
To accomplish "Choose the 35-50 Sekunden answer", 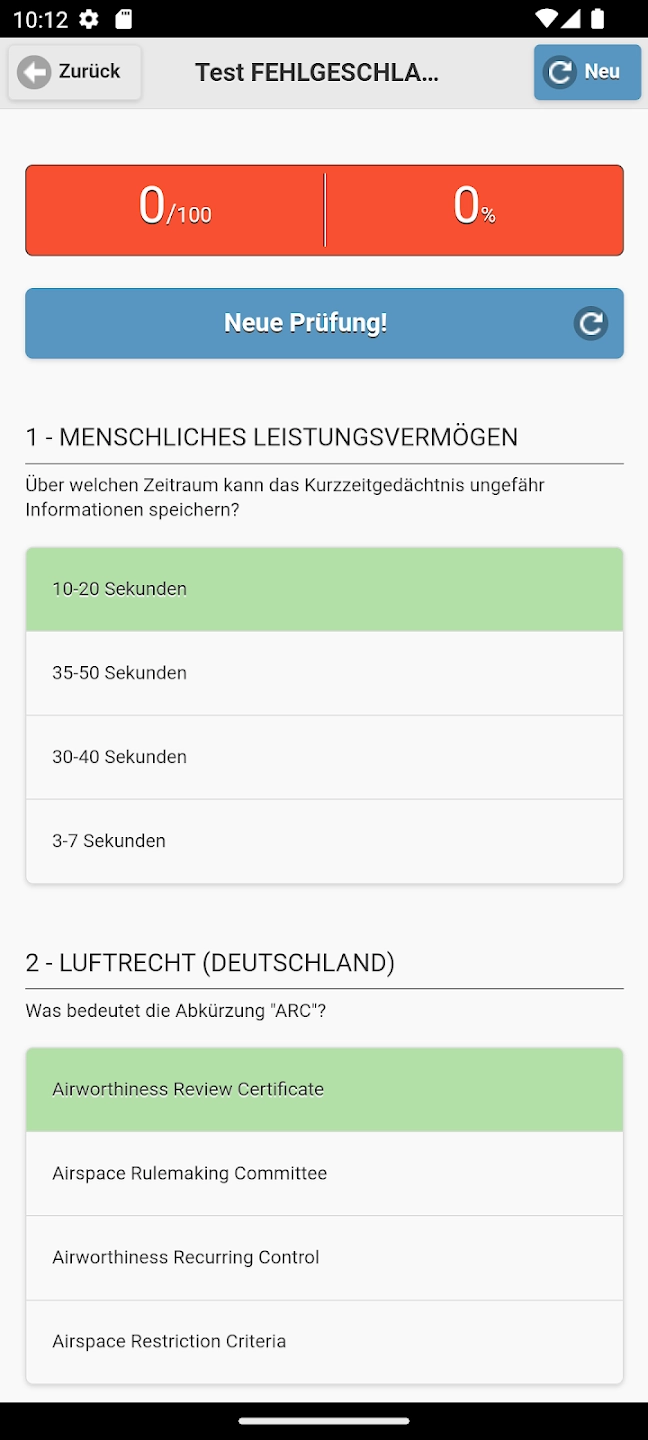I will click(x=324, y=673).
